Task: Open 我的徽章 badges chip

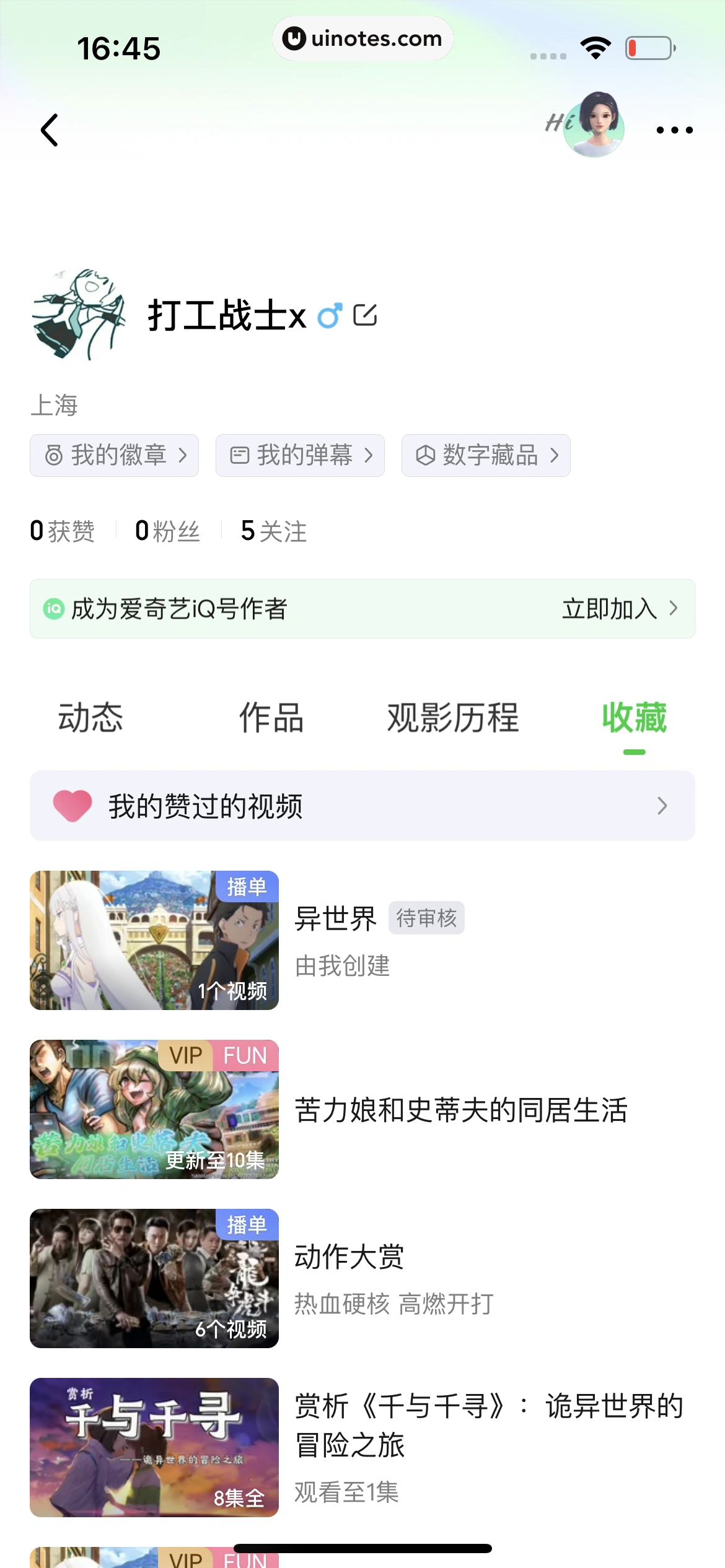Action: [114, 455]
